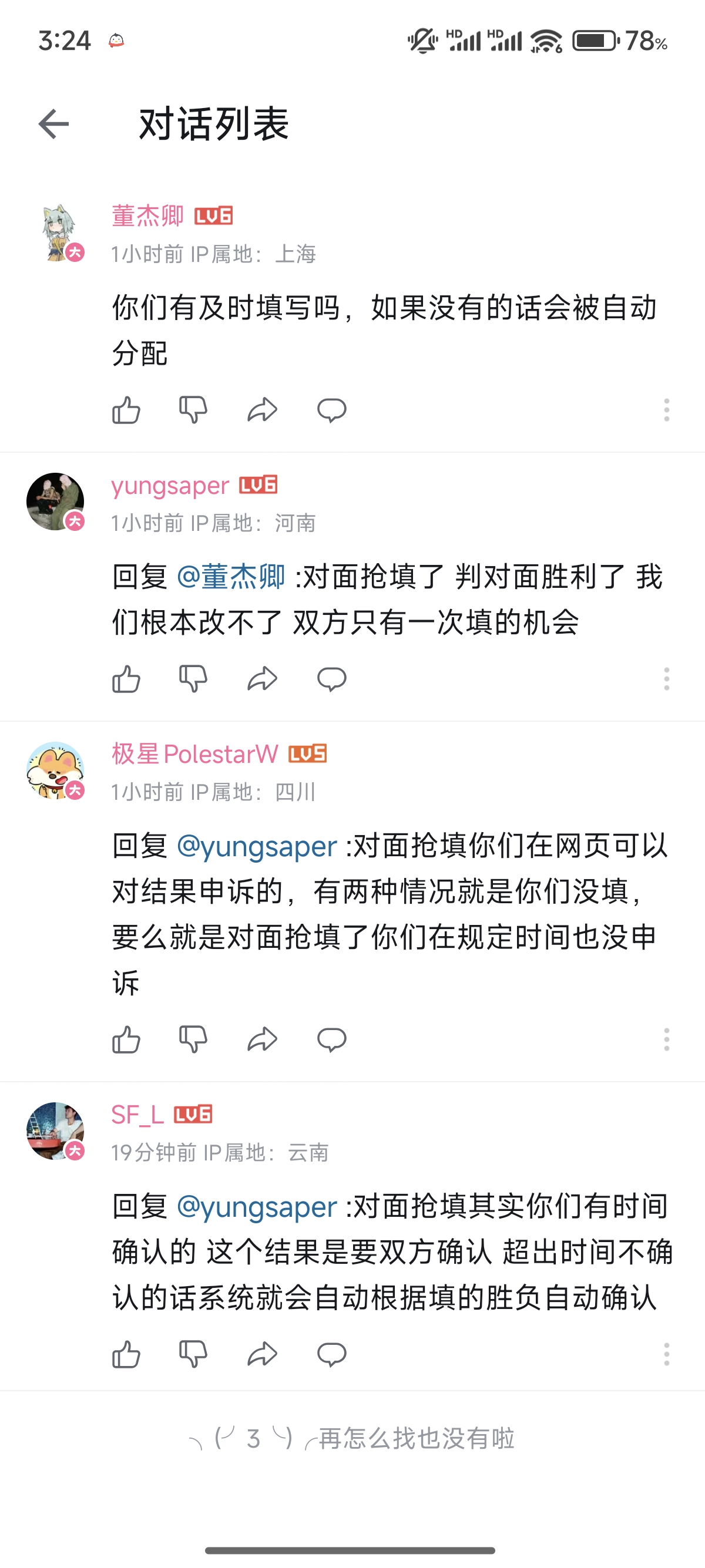Screen dimensions: 705x1568
Task: Expand the three-dot options on 极星PolestarW's comment
Action: [666, 1039]
